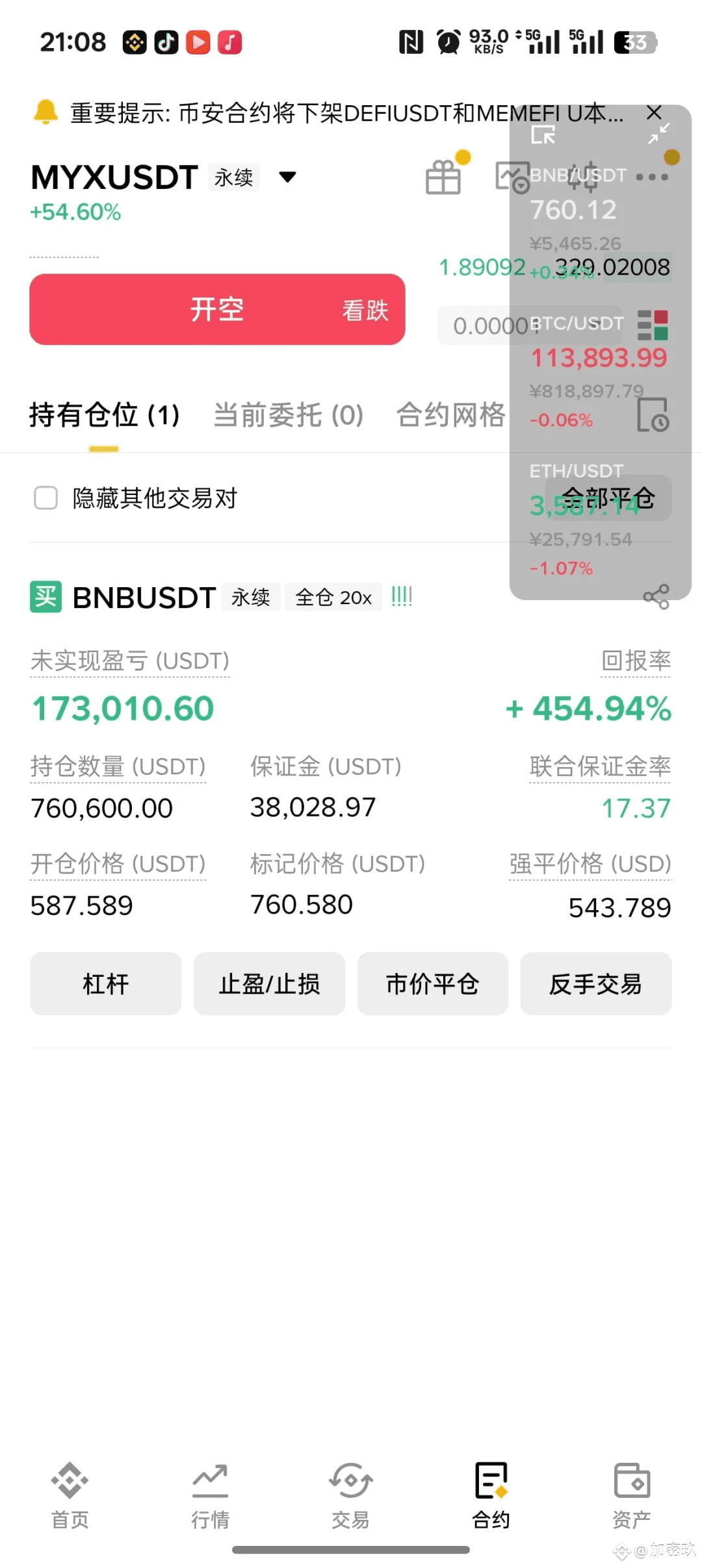Share the BNBUSDT position

click(655, 596)
